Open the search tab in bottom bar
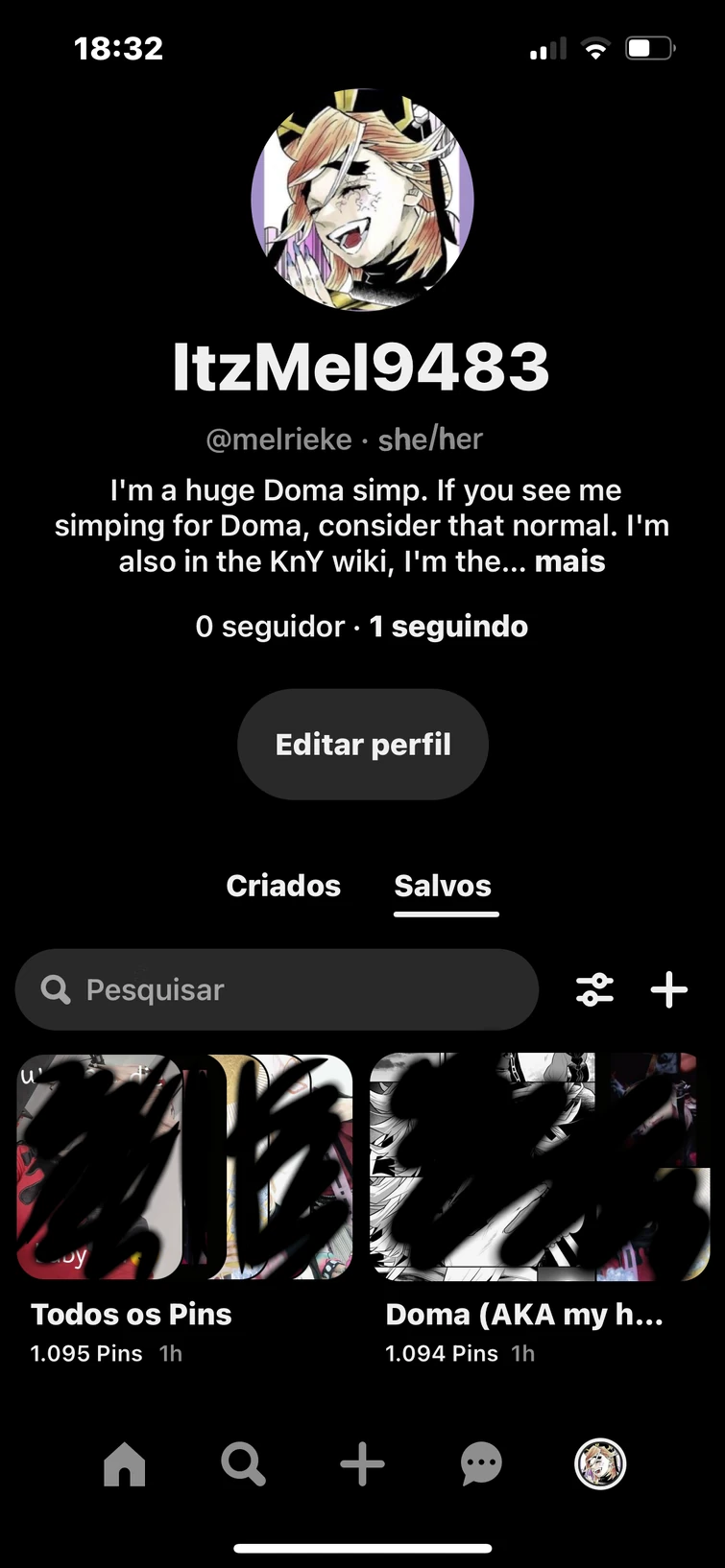 244,1464
